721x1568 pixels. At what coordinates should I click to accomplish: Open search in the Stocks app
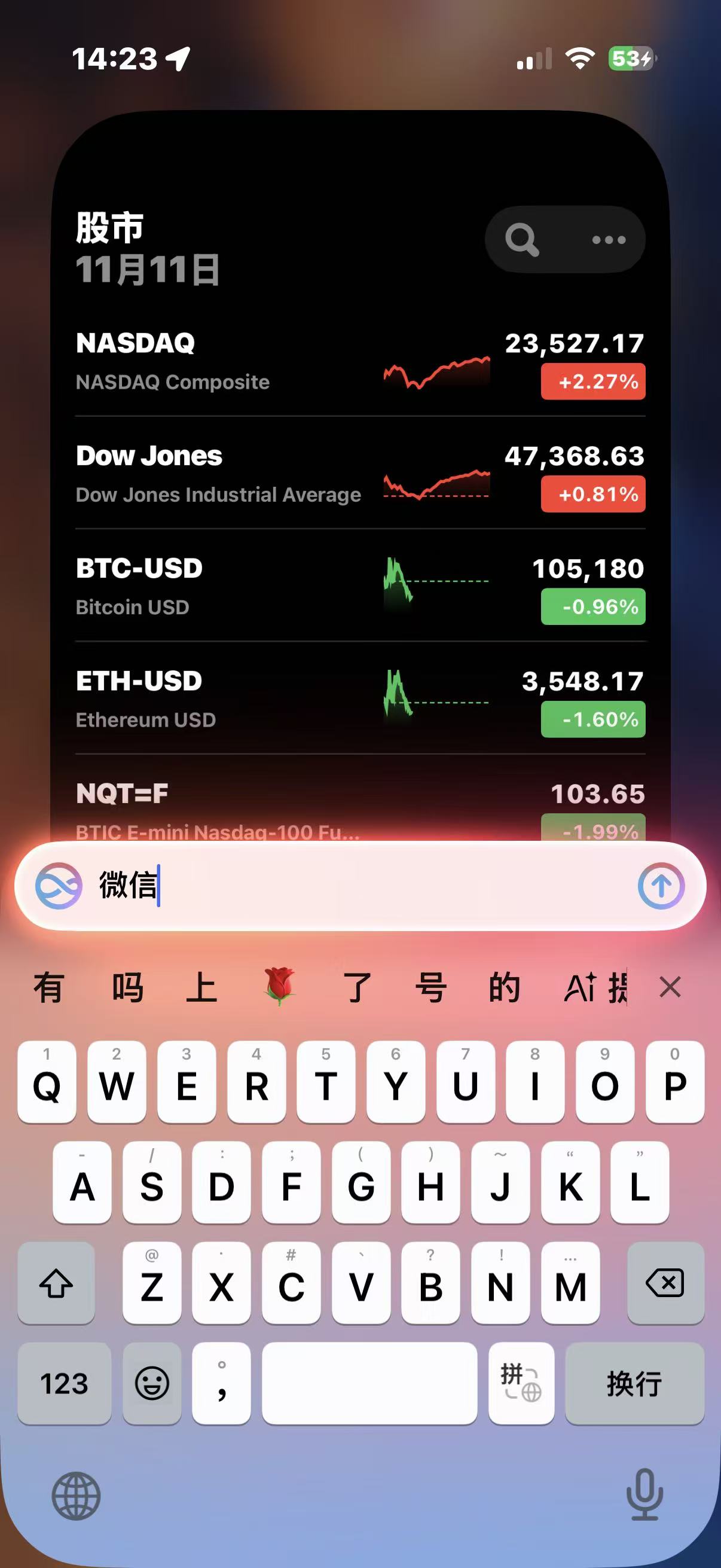(521, 240)
